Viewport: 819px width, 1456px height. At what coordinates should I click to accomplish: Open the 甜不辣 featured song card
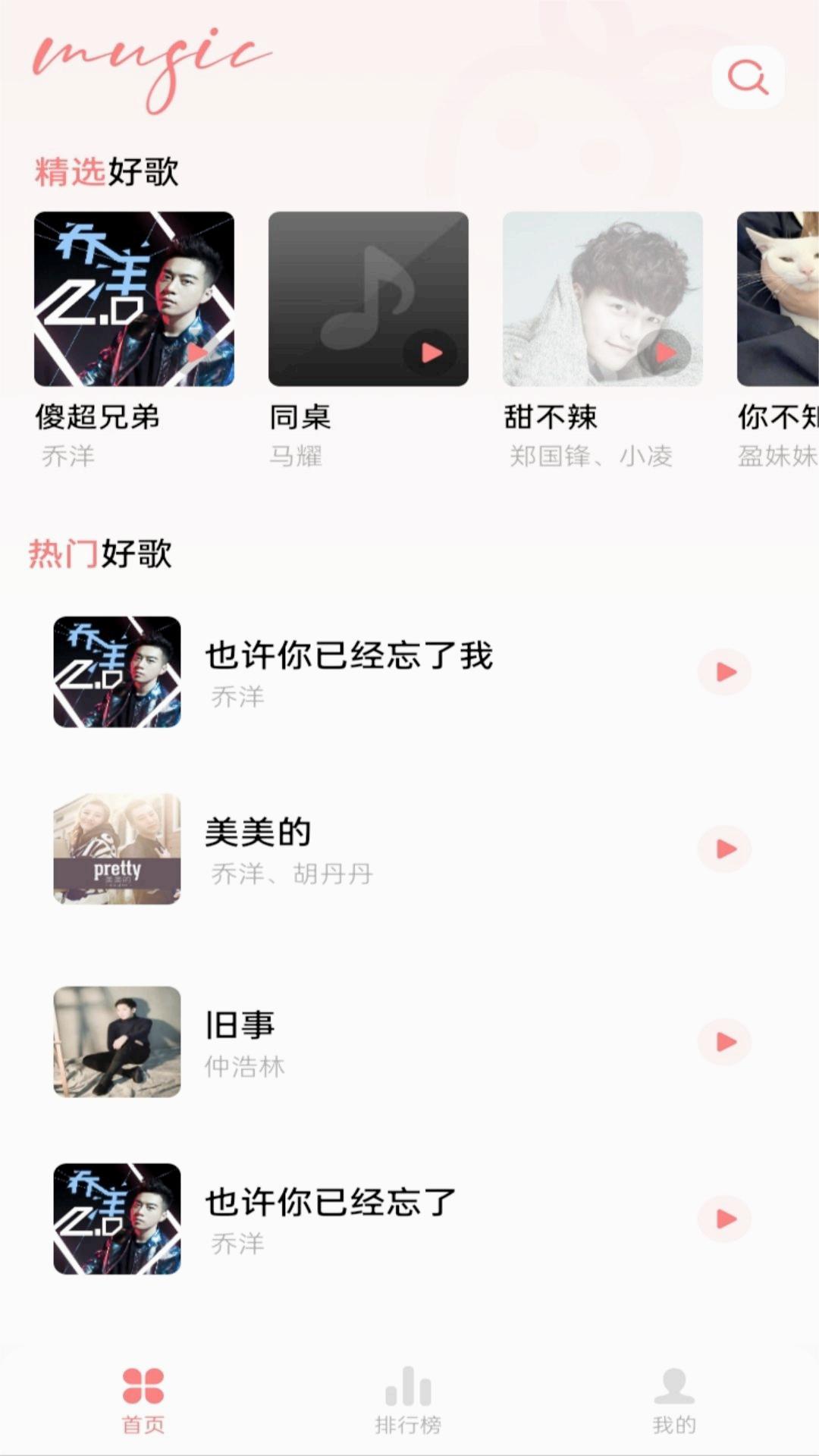pyautogui.click(x=602, y=299)
